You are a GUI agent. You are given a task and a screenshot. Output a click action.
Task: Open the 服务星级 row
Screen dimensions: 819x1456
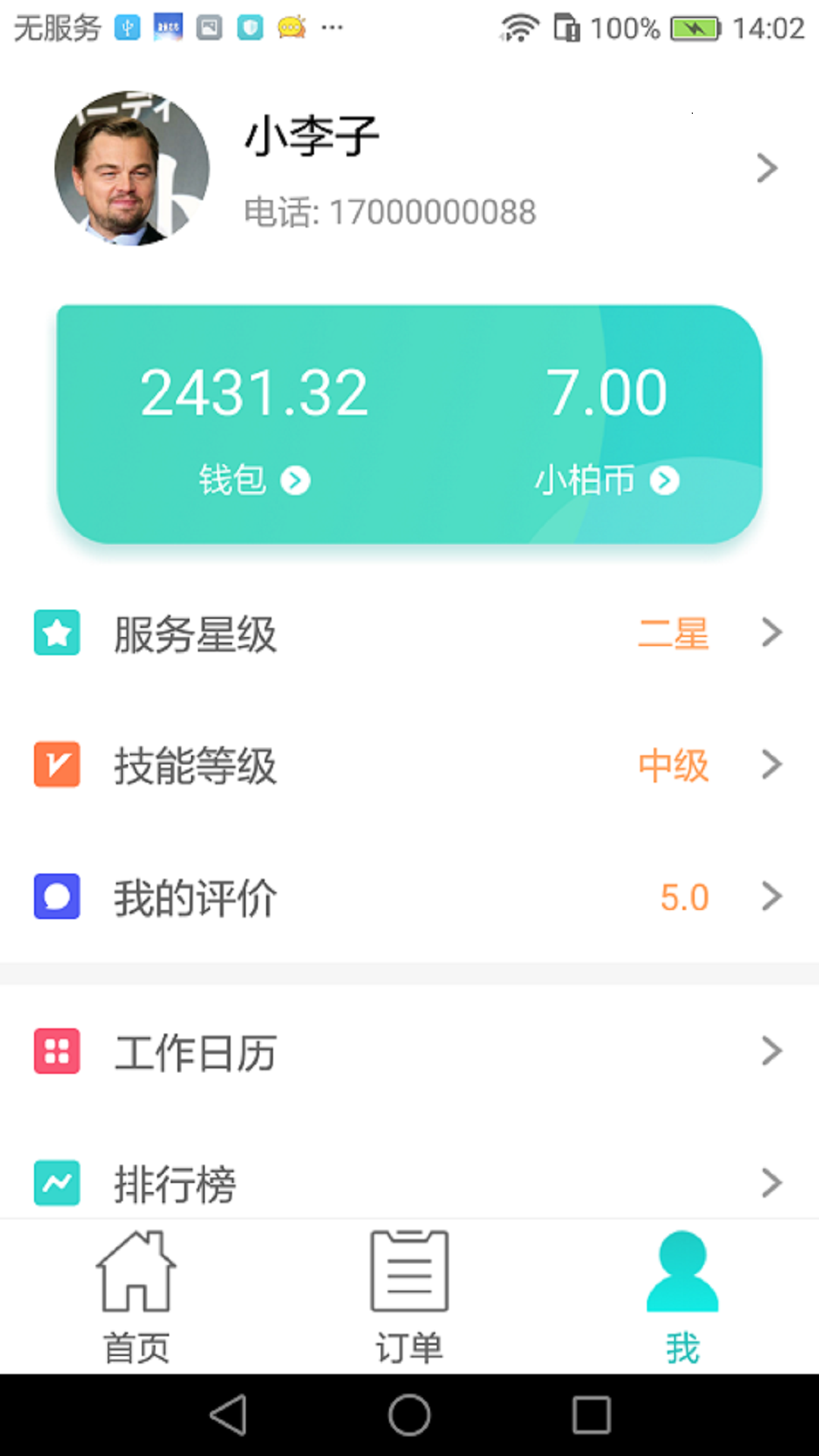(x=409, y=633)
